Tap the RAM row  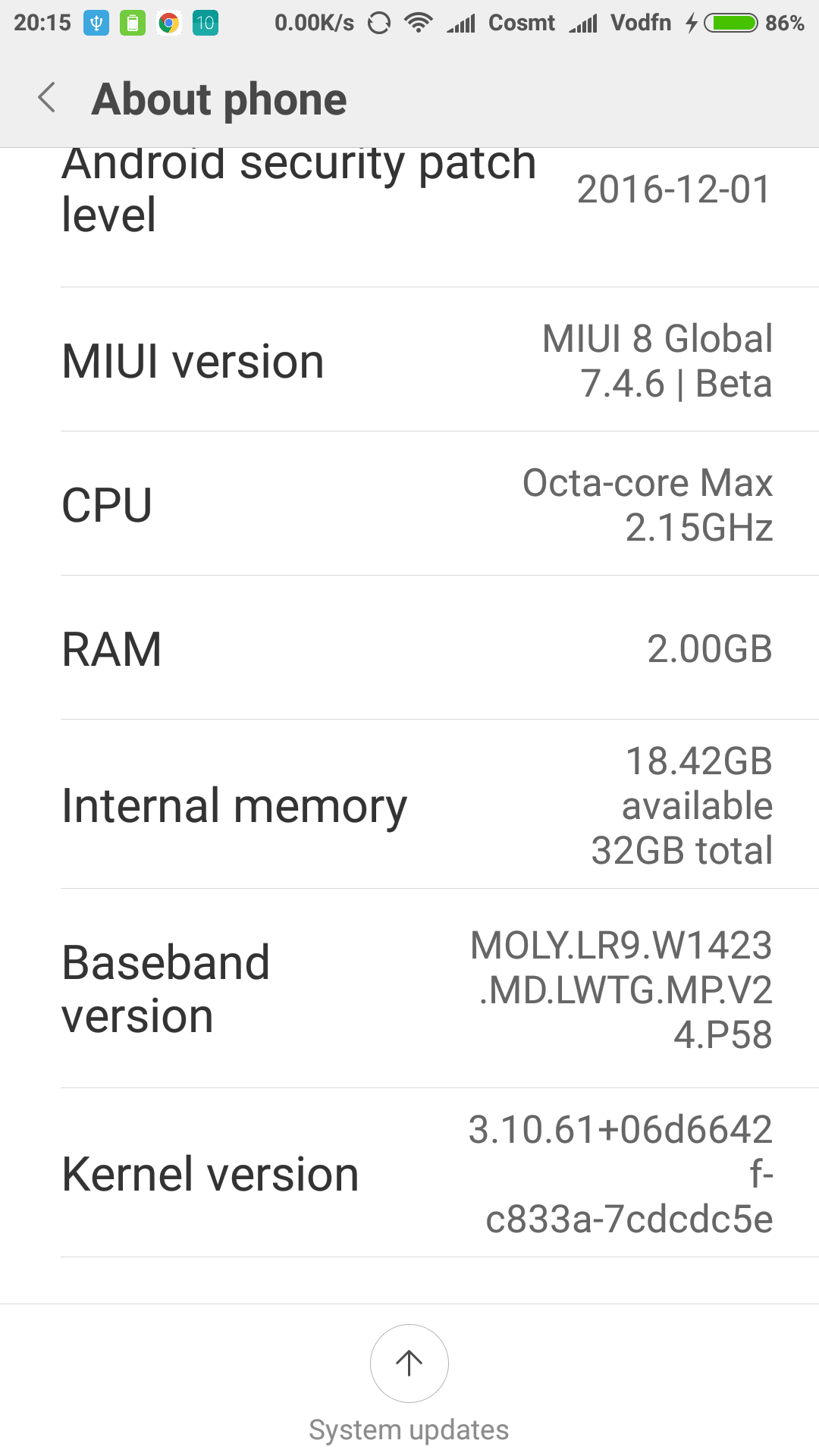tap(409, 648)
